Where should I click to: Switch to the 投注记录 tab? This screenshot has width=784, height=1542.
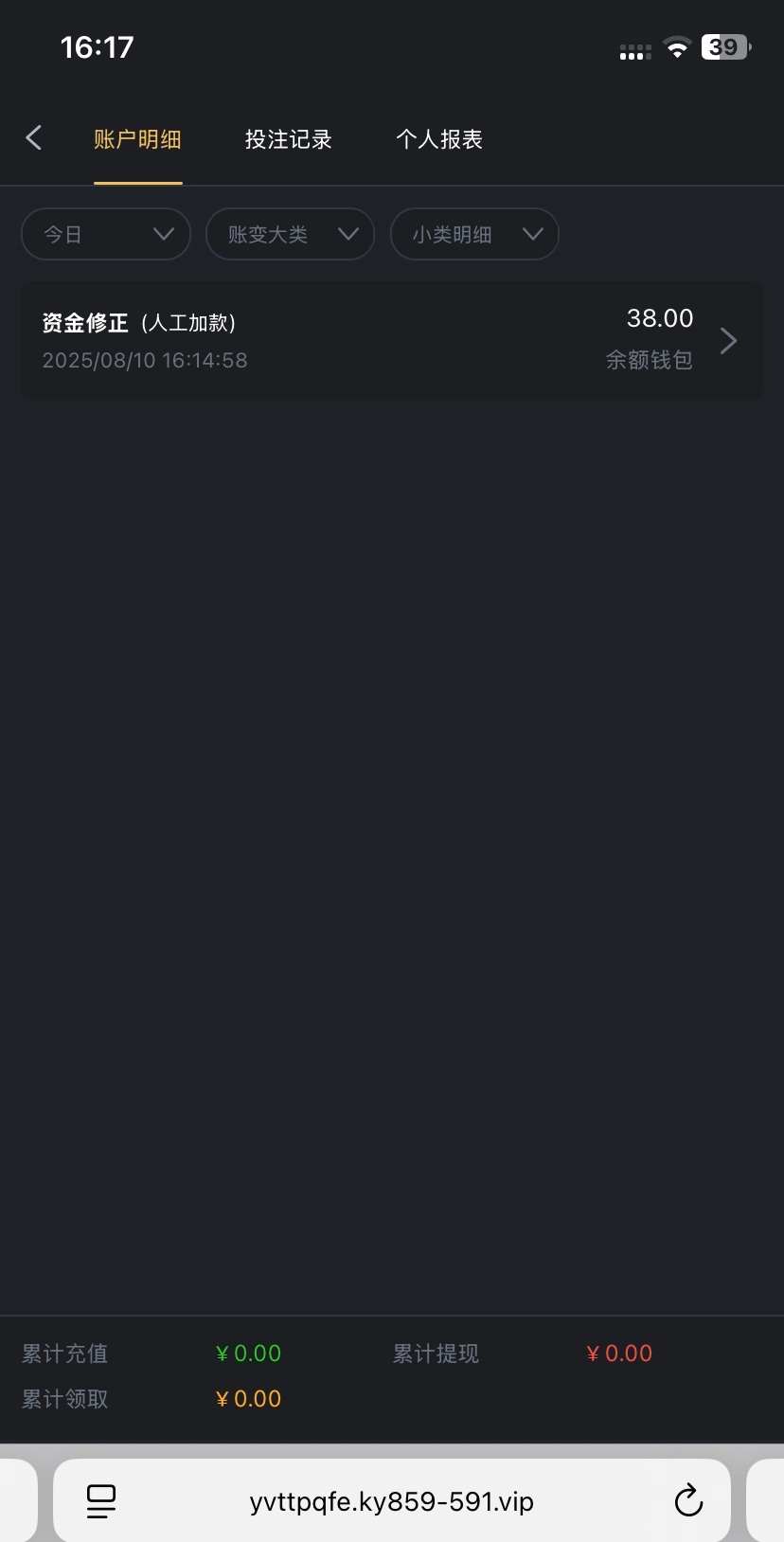tap(288, 139)
